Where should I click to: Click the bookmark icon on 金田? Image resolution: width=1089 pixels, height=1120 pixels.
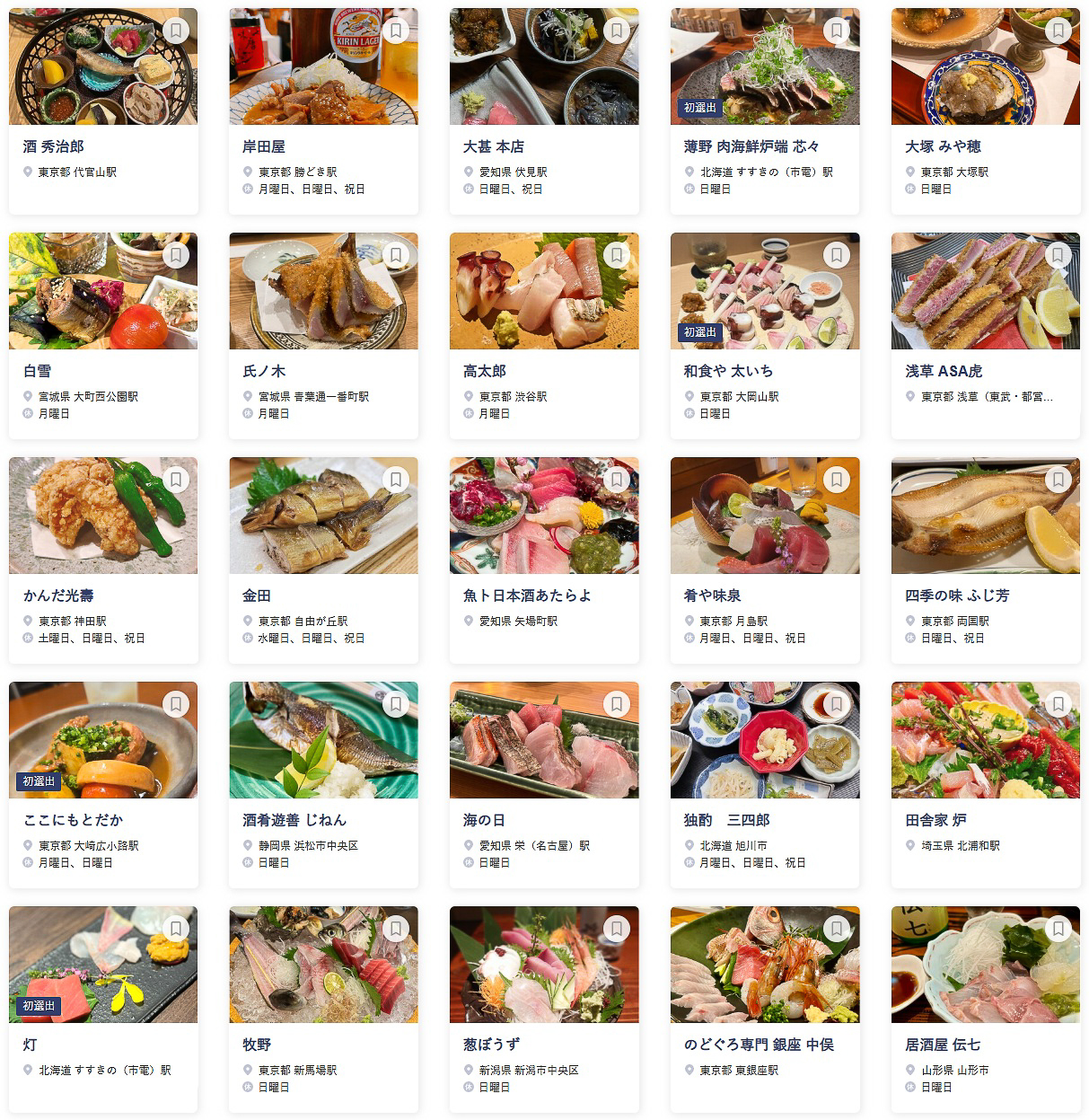point(394,479)
